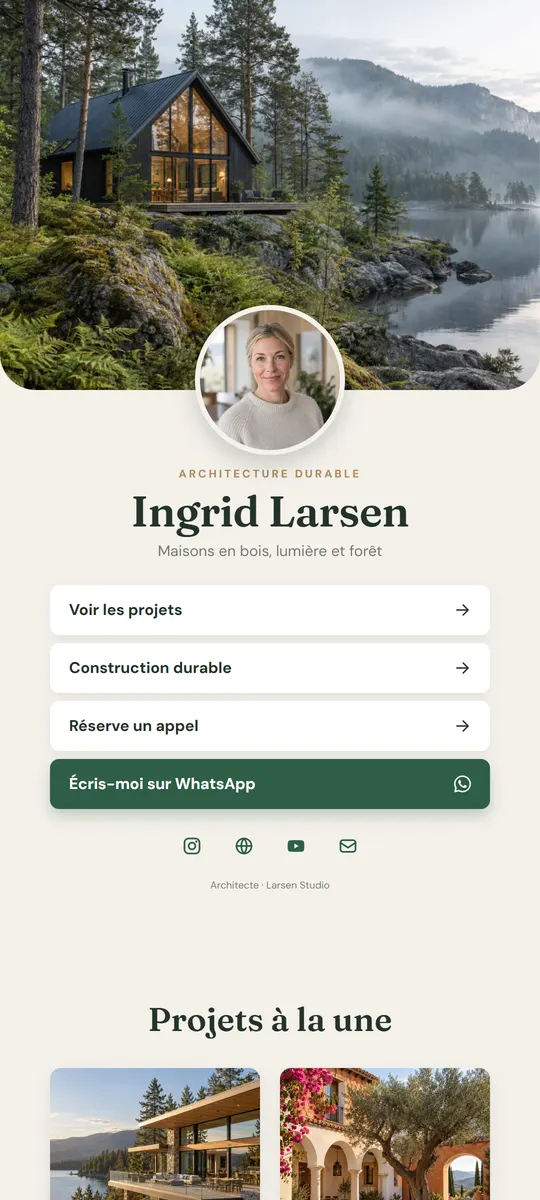
Task: Tap Écris-moi sur WhatsApp
Action: coord(270,784)
